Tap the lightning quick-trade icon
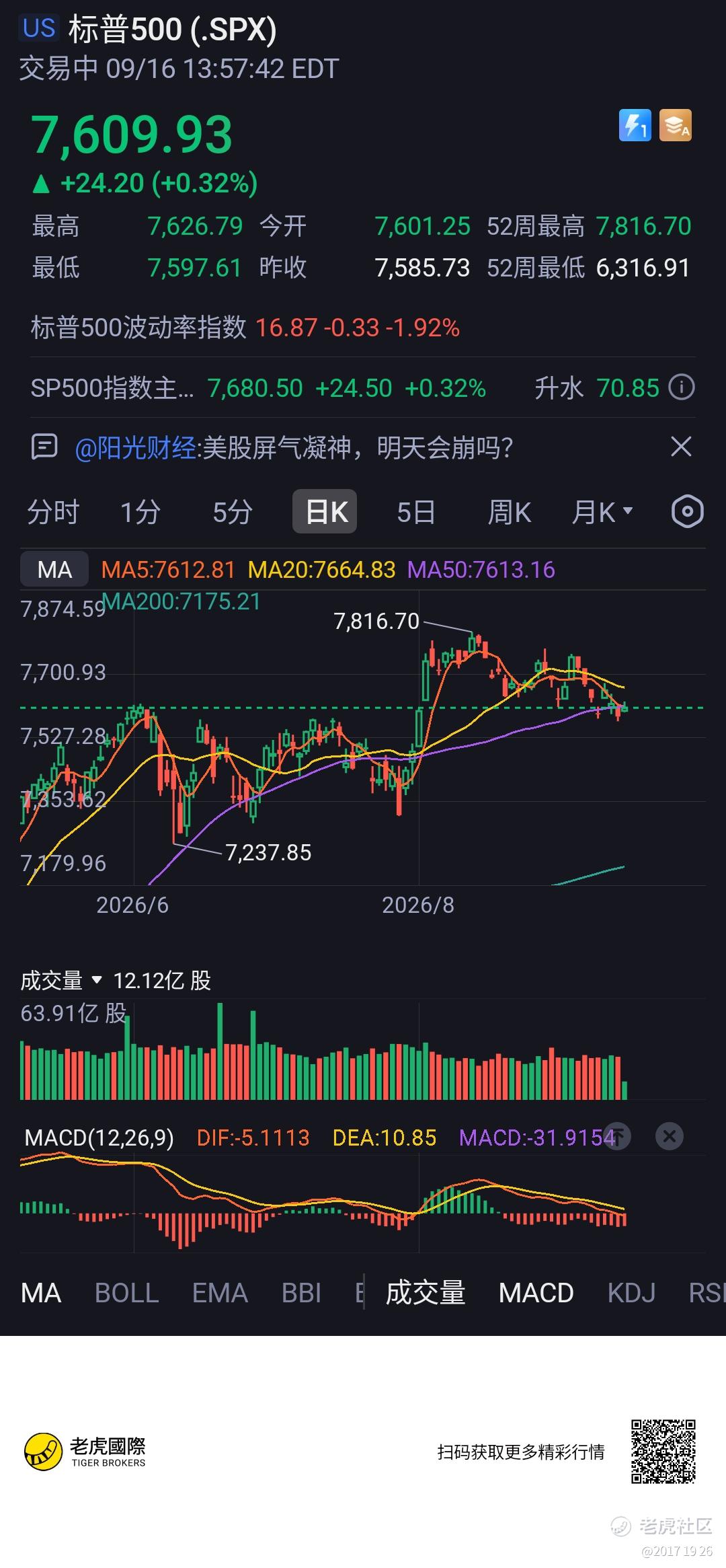 pos(635,126)
